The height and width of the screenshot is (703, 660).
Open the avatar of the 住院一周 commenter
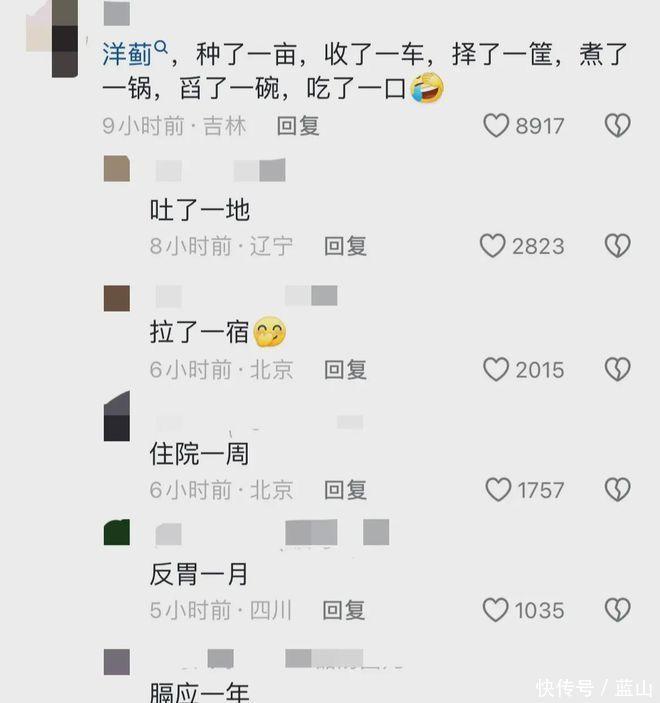117,417
